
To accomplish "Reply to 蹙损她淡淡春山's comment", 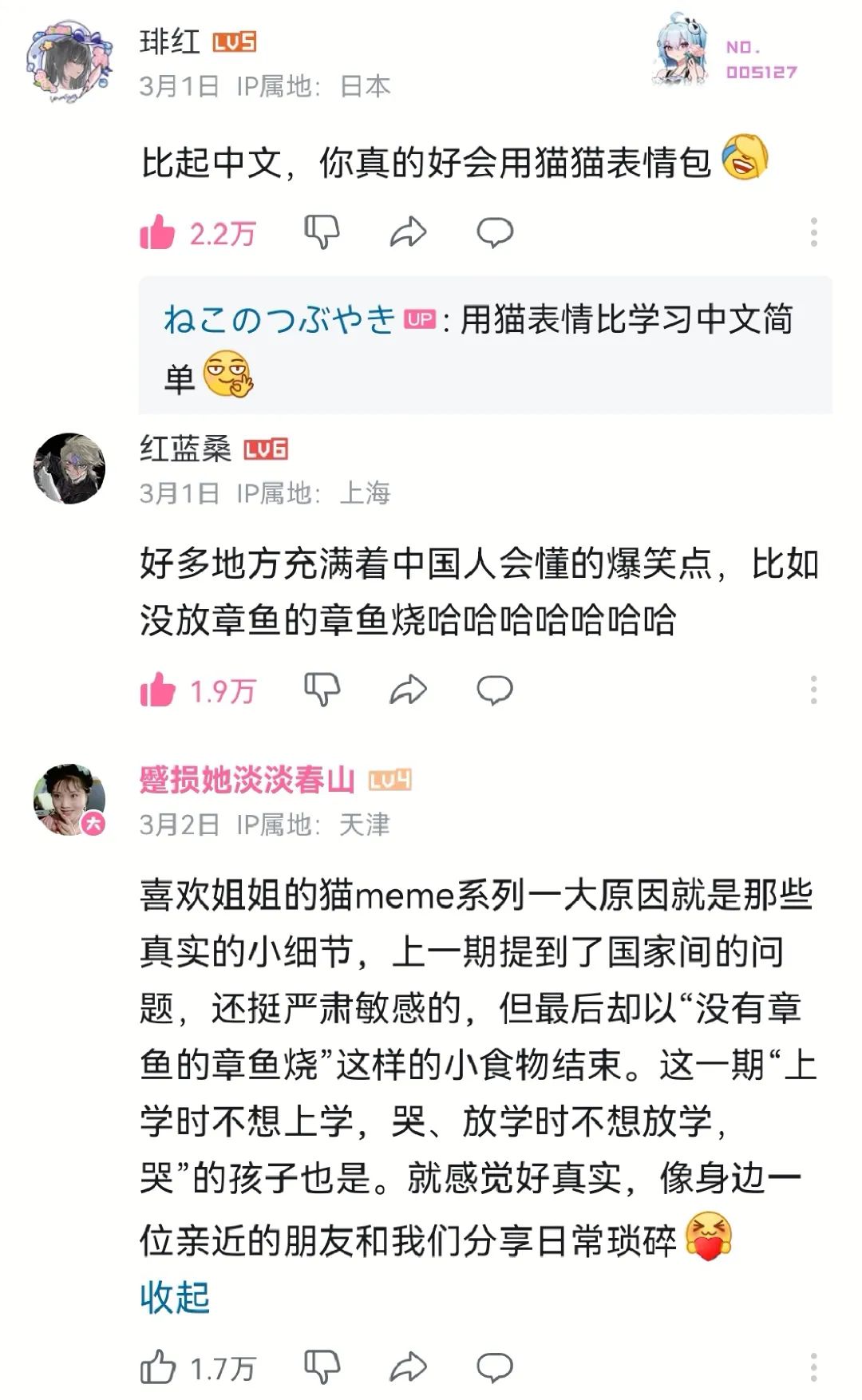I will [495, 1367].
